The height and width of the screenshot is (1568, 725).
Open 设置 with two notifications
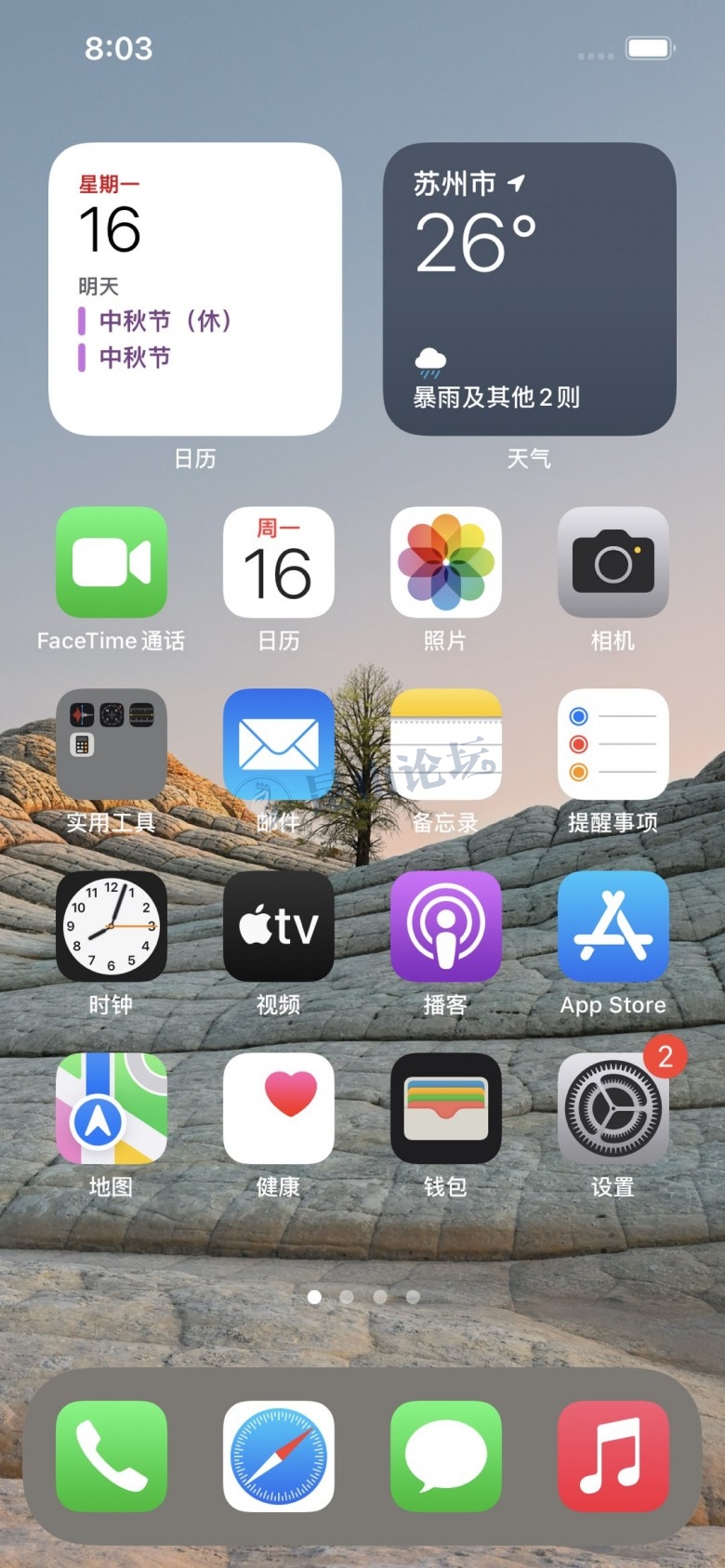point(613,1108)
